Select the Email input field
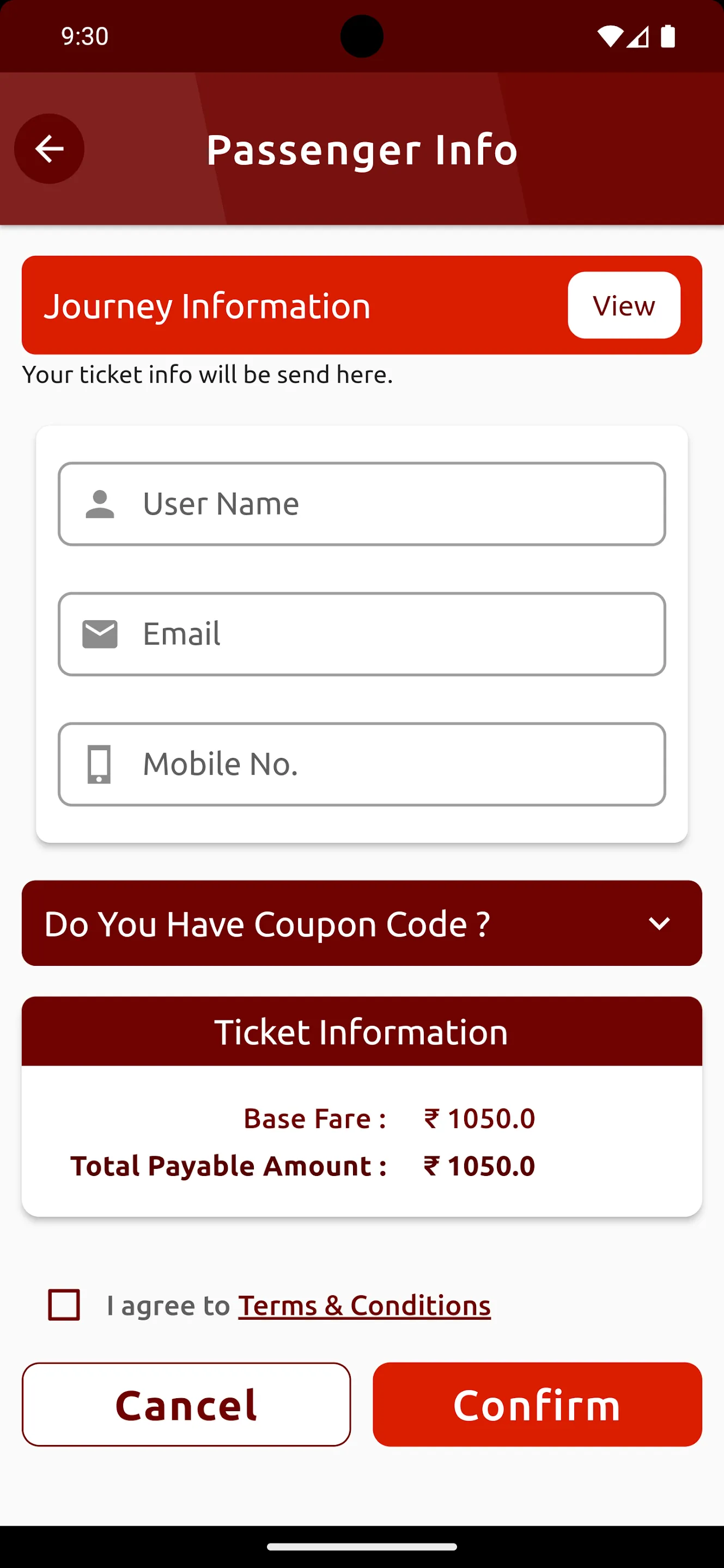The width and height of the screenshot is (724, 1568). [362, 634]
